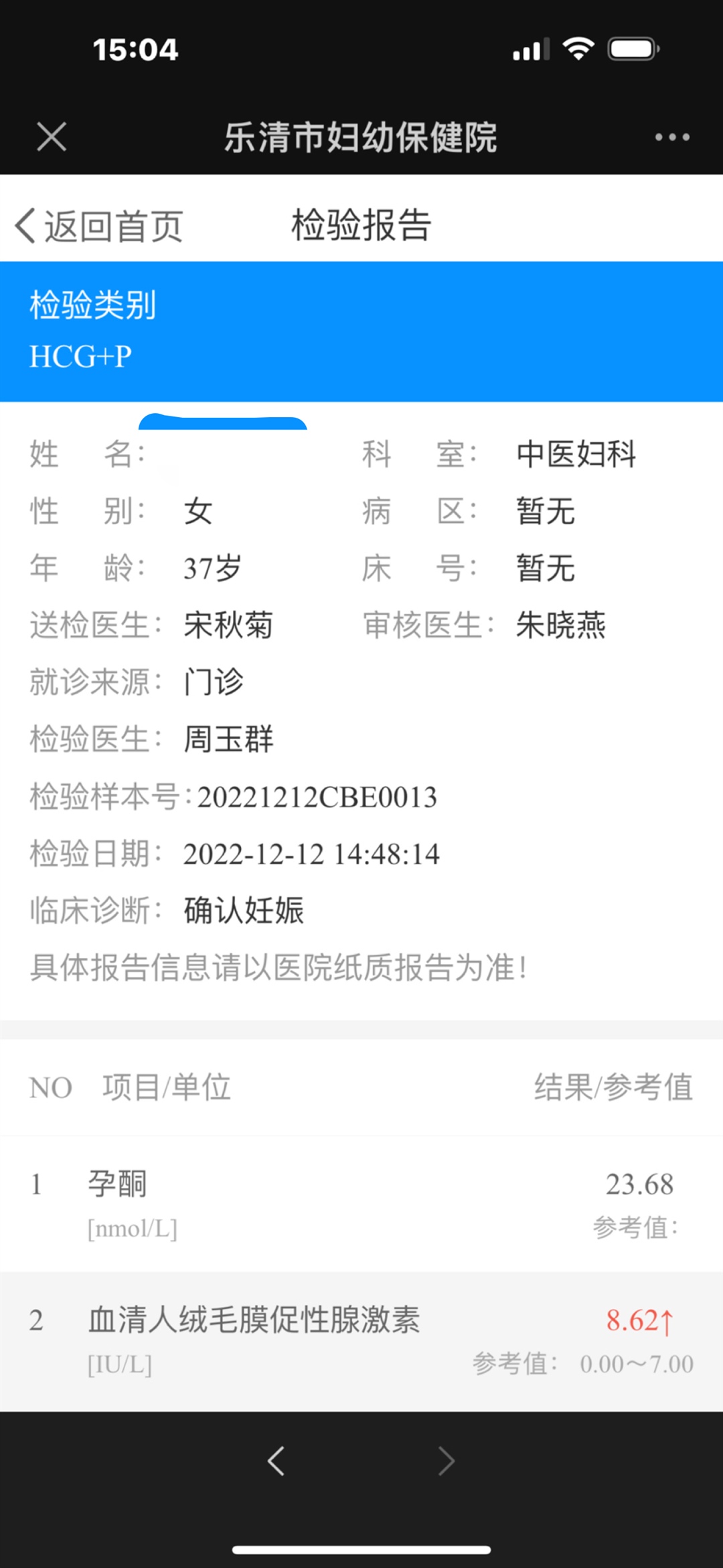Go back using the bottom browser back arrow

(x=276, y=1460)
